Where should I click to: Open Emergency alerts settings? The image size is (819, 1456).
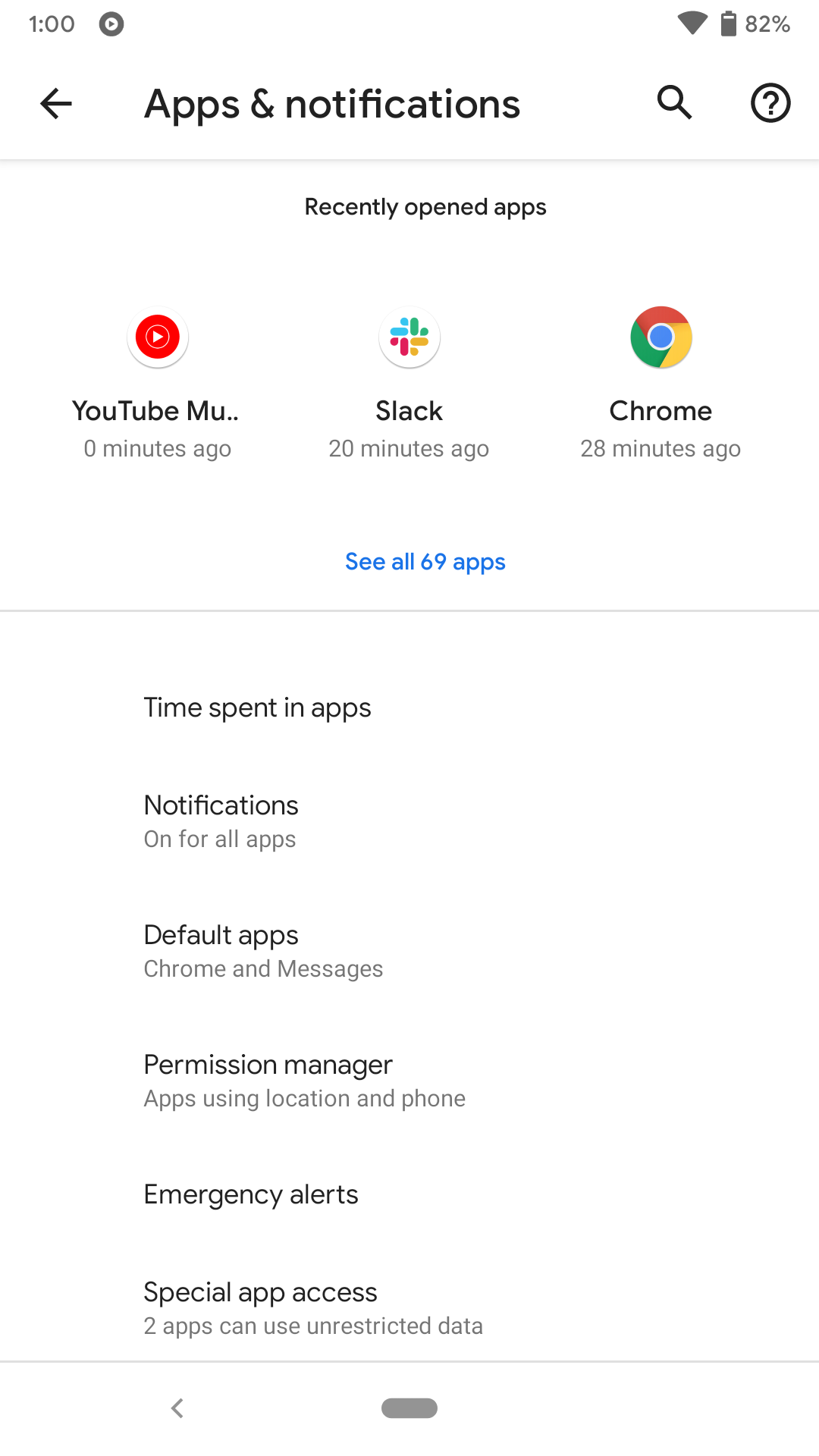pyautogui.click(x=251, y=1194)
